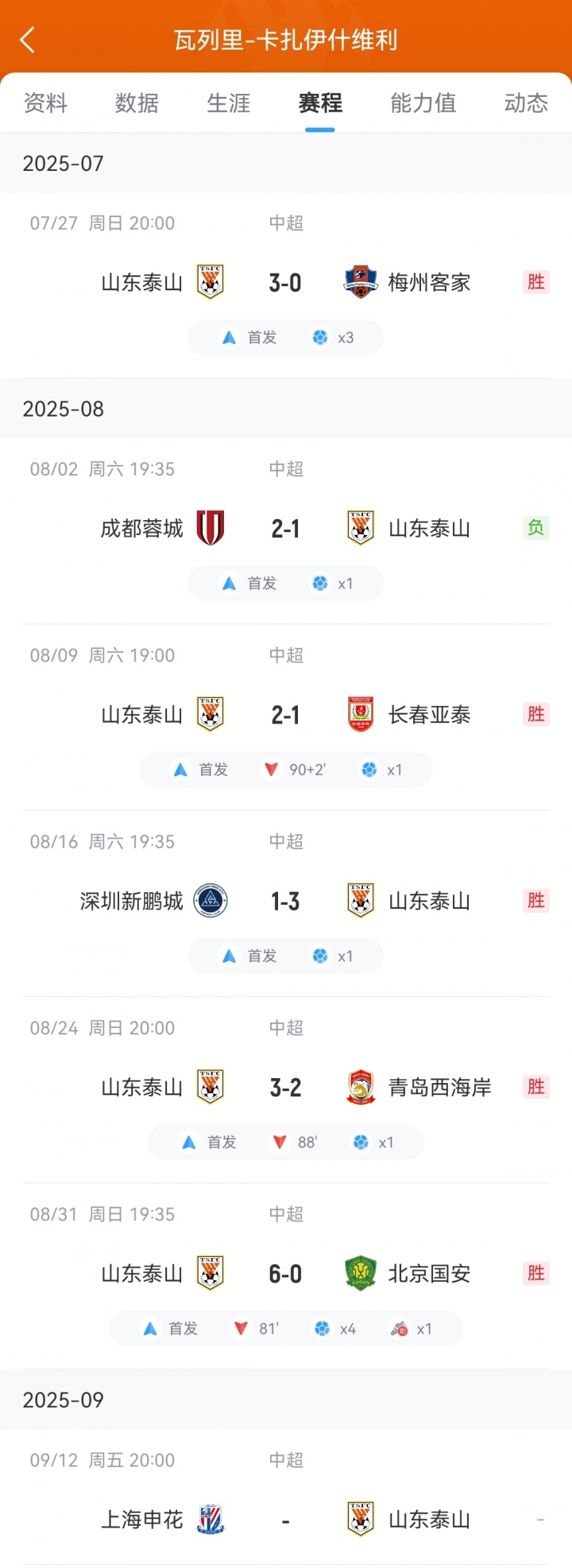
Task: Expand the 2025-09 month section
Action: 64,1400
